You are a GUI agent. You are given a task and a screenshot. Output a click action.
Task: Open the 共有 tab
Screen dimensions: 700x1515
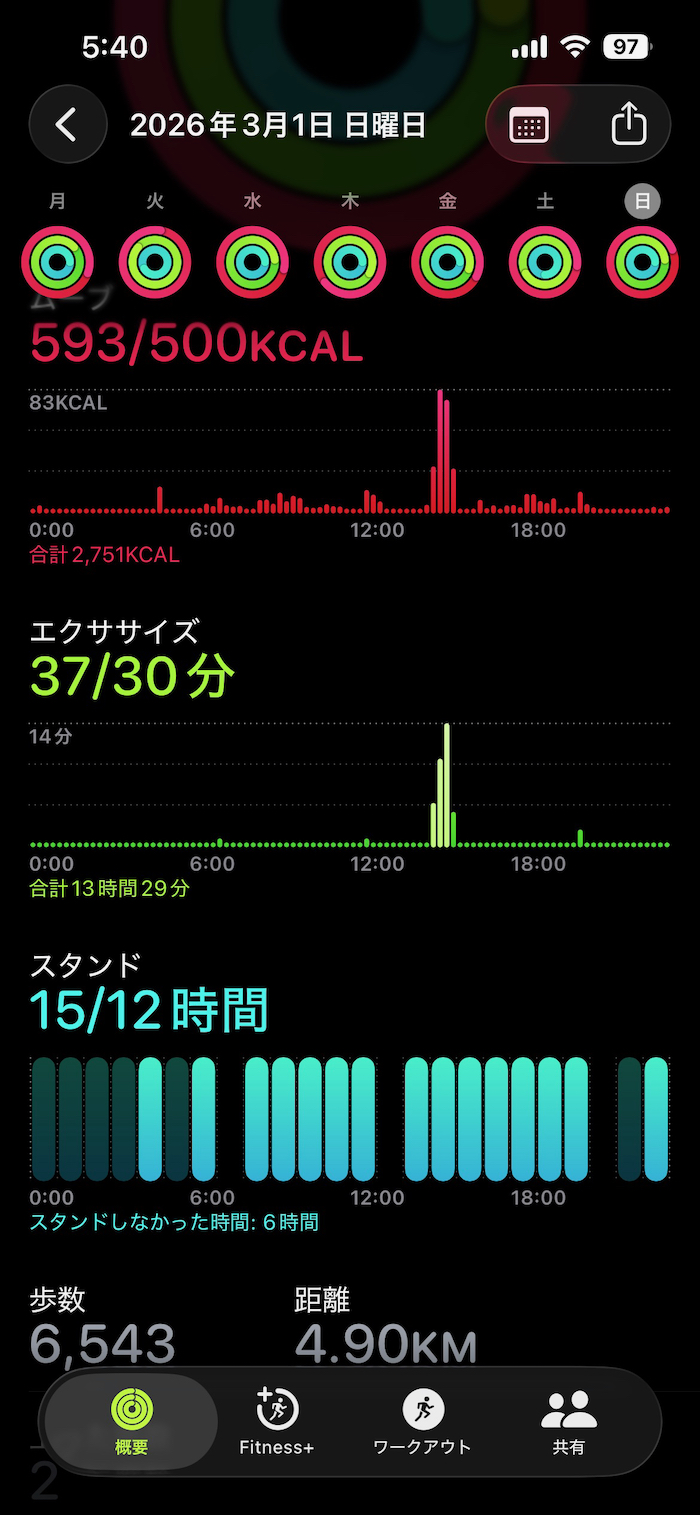pyautogui.click(x=568, y=1421)
